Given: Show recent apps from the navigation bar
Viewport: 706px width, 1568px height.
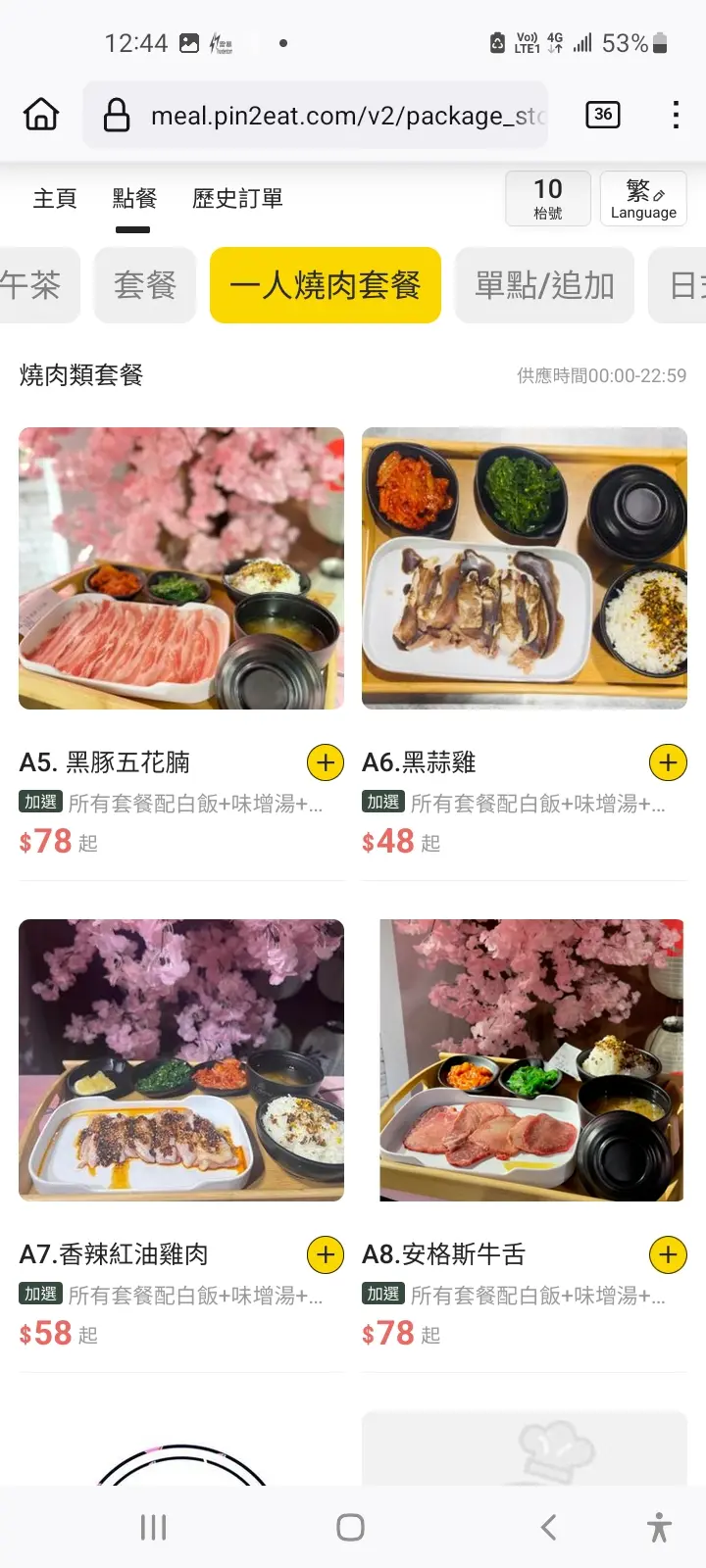Looking at the screenshot, I should [x=154, y=1527].
